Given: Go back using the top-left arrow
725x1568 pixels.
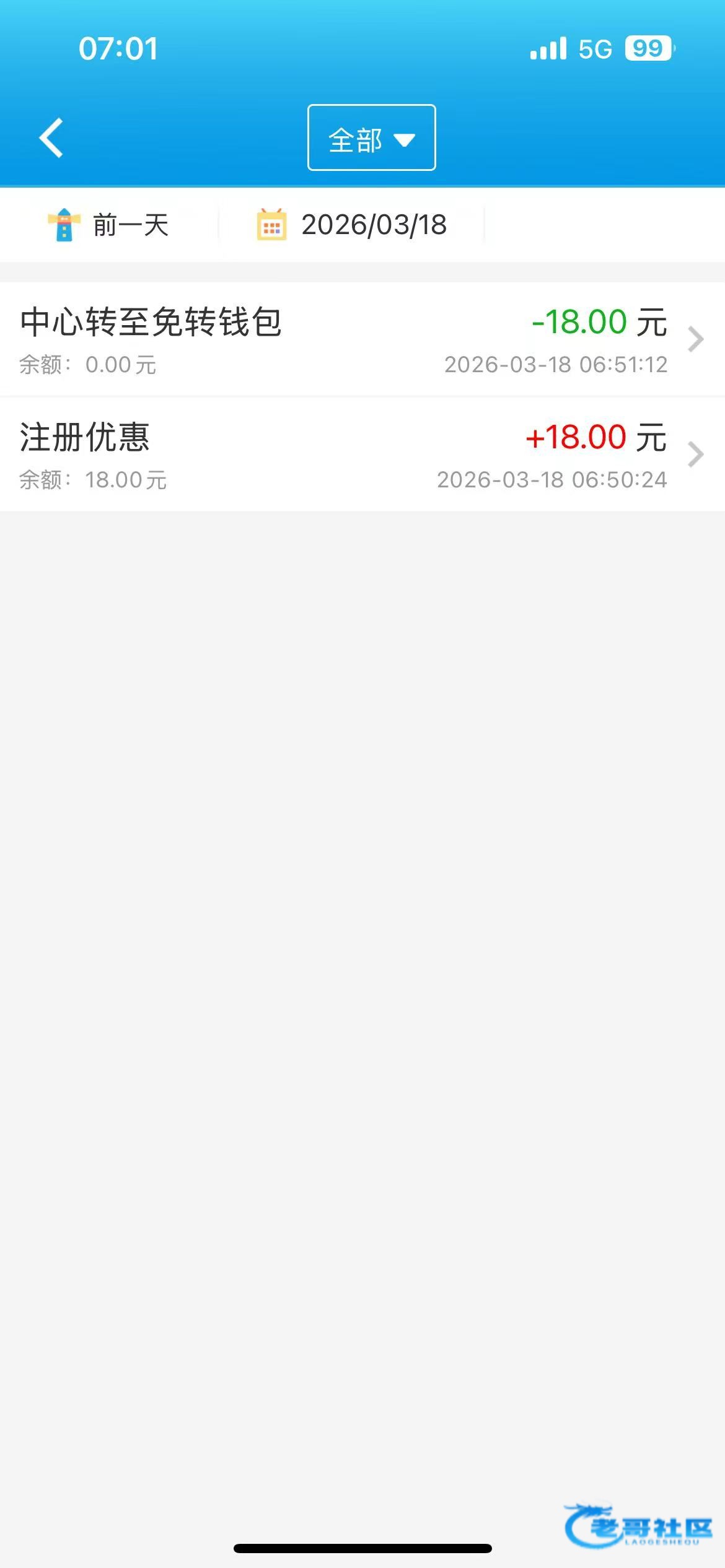Looking at the screenshot, I should pos(51,137).
